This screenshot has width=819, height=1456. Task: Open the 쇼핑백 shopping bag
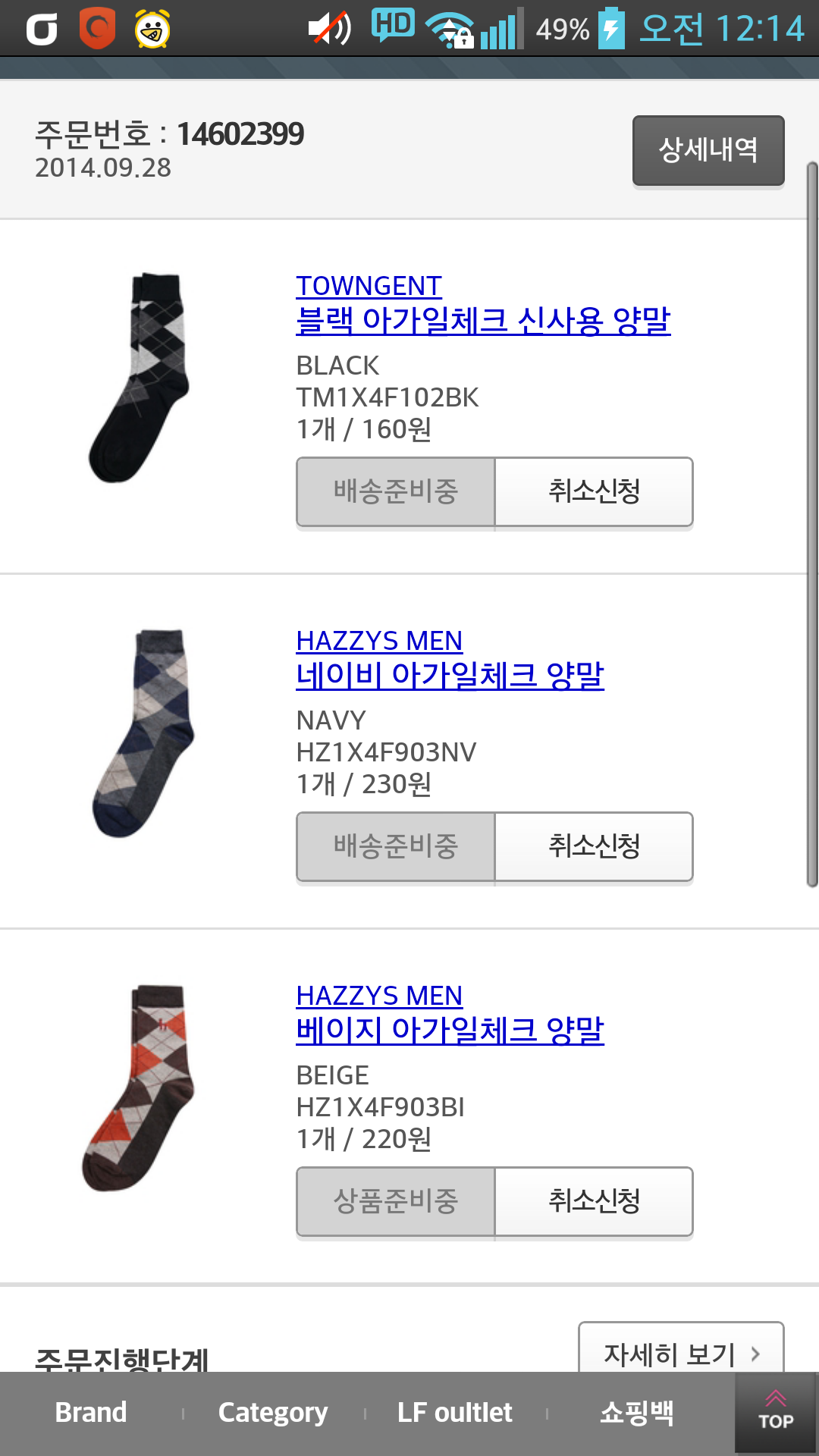pyautogui.click(x=637, y=1413)
